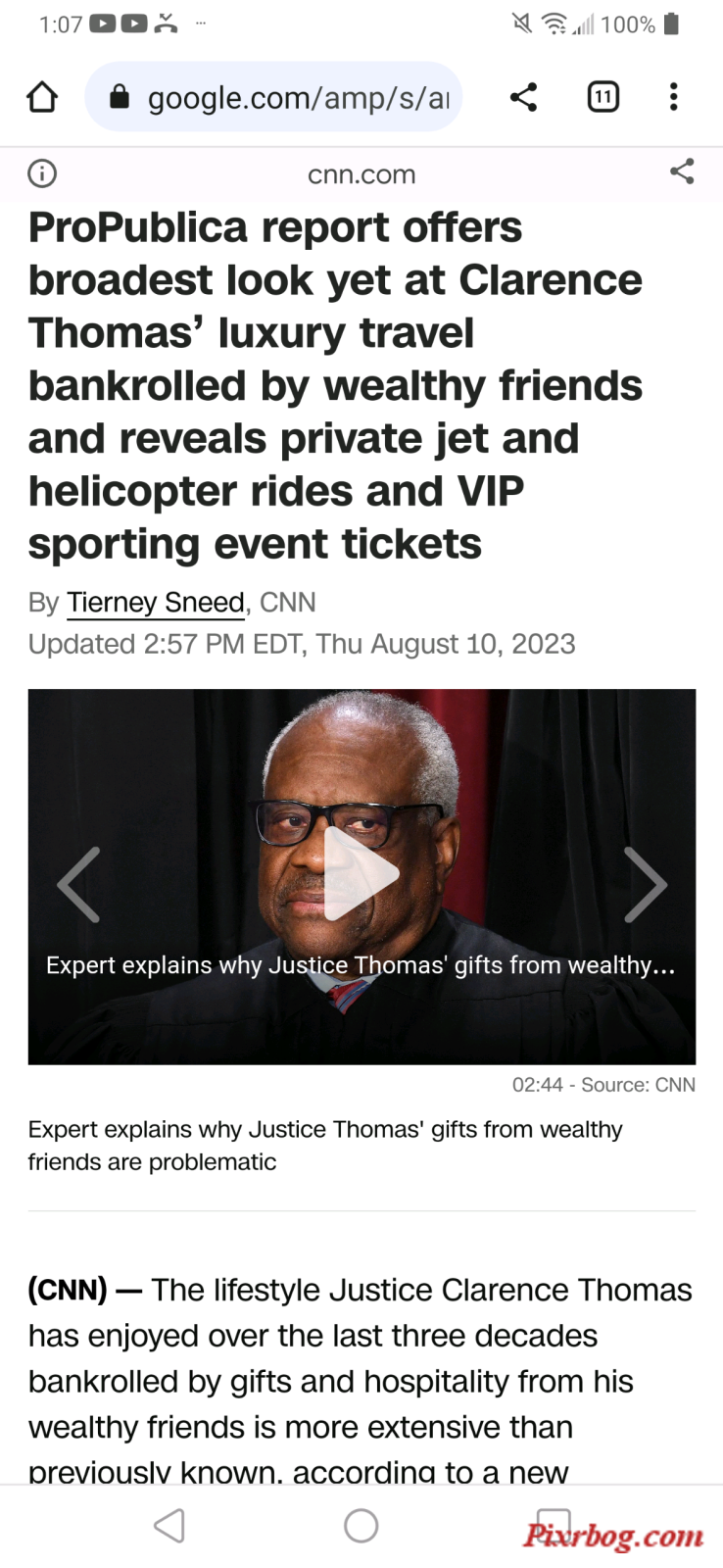Go to next video in carousel
The height and width of the screenshot is (1568, 723).
(x=646, y=884)
